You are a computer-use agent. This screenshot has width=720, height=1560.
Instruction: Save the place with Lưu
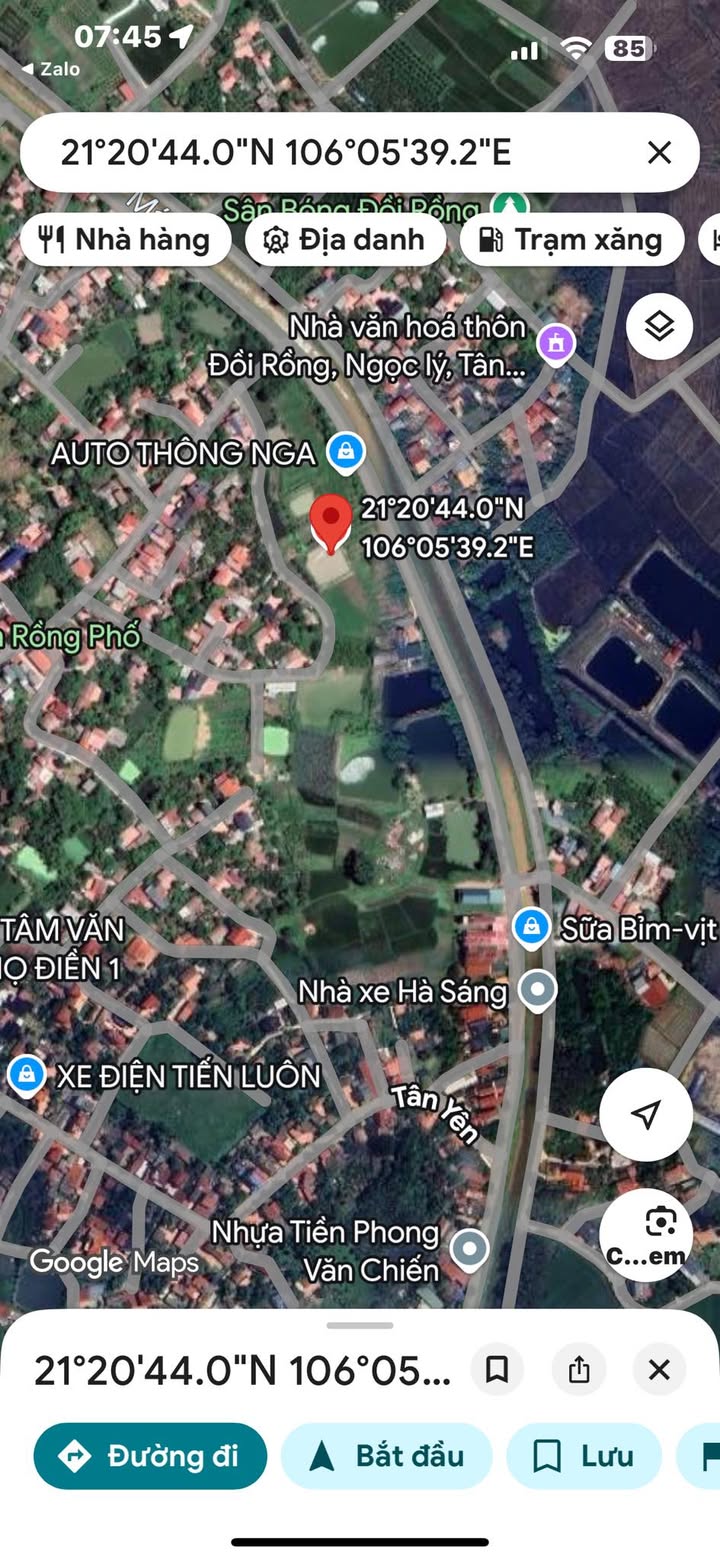(584, 1456)
